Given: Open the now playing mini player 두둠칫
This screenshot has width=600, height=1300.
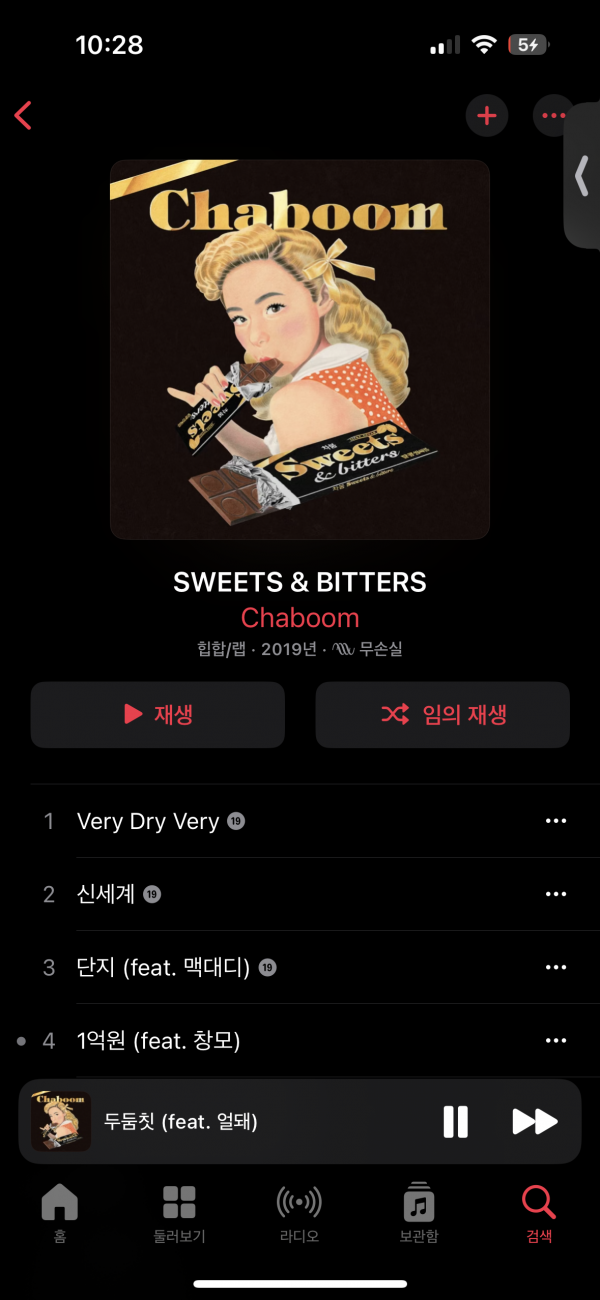Looking at the screenshot, I should pyautogui.click(x=200, y=1121).
